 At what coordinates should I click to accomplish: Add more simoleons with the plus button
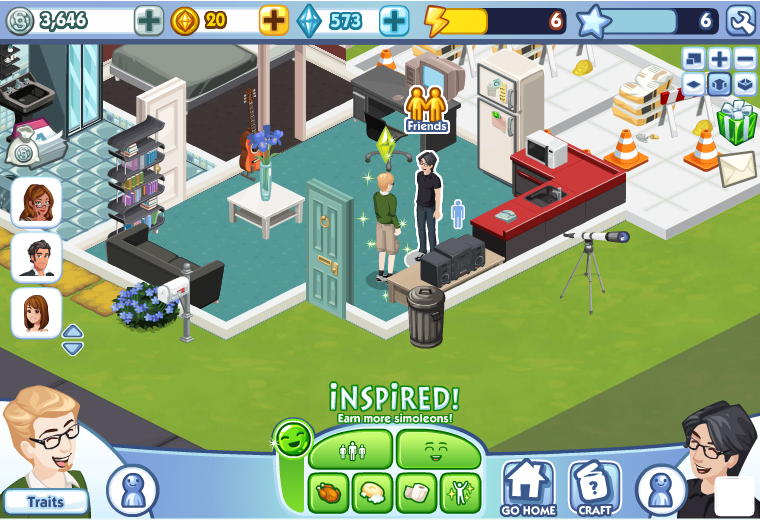point(149,20)
